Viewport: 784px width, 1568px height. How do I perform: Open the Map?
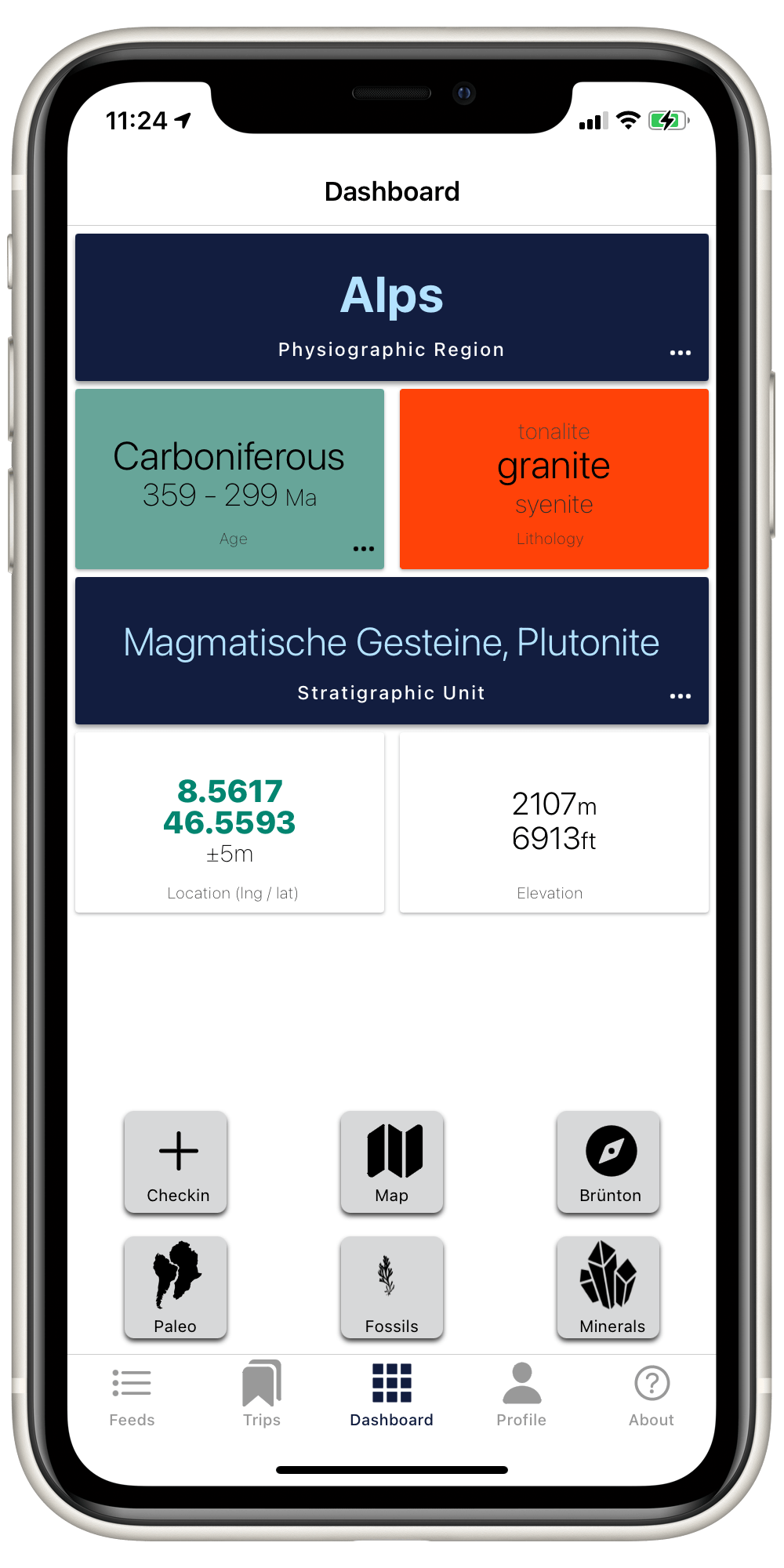coord(392,1162)
